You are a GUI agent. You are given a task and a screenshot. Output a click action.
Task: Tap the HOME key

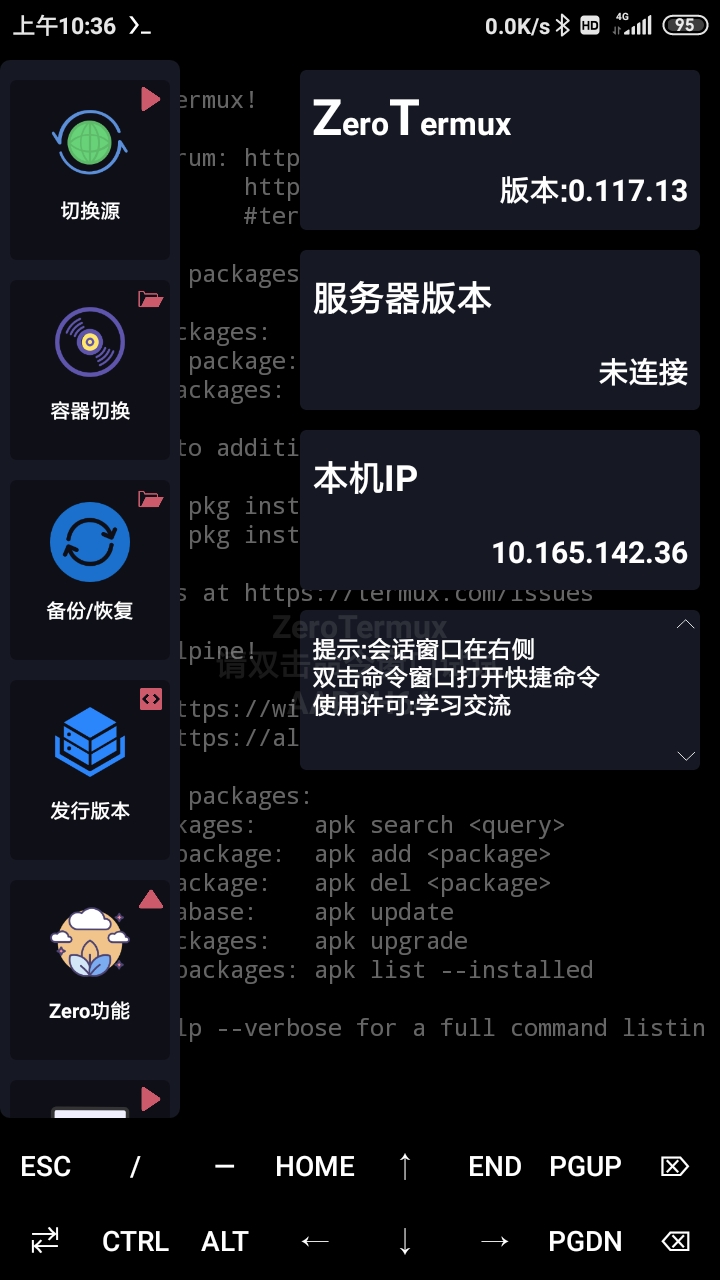point(315,1166)
